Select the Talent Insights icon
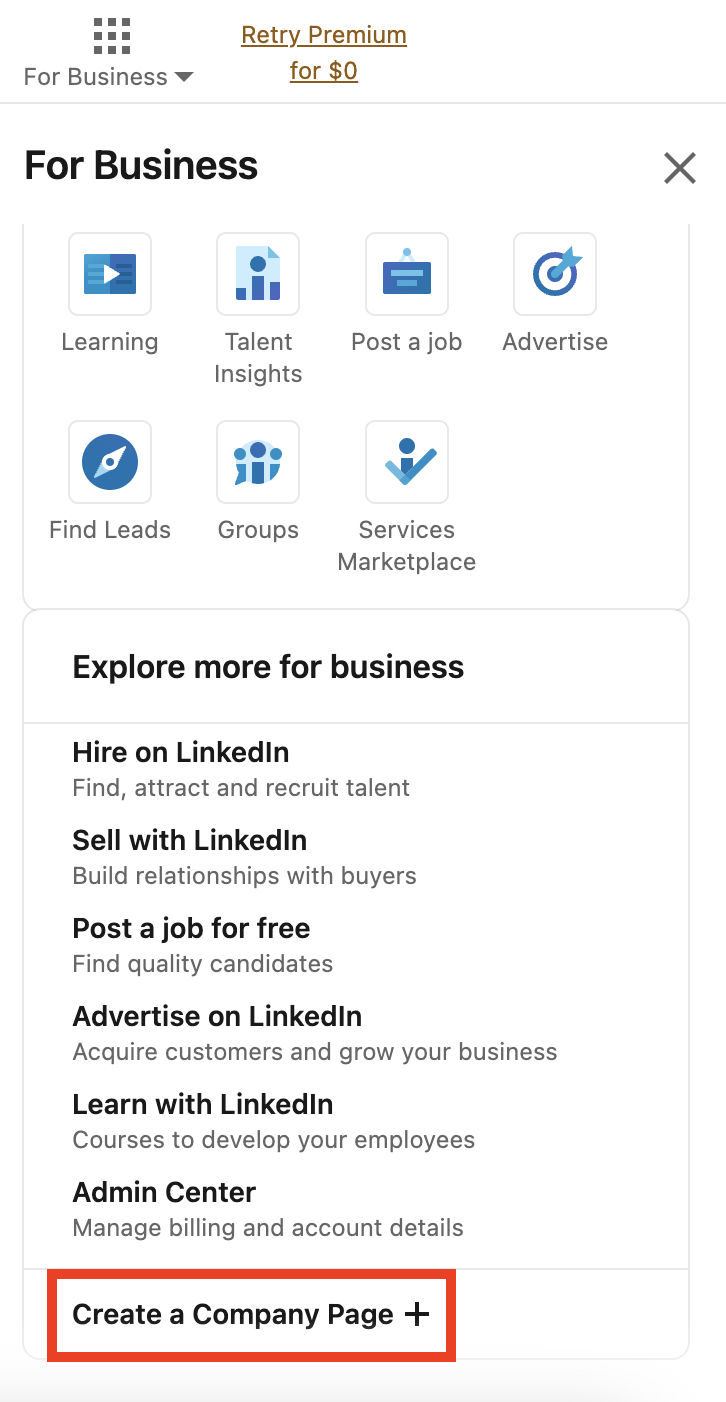 258,274
